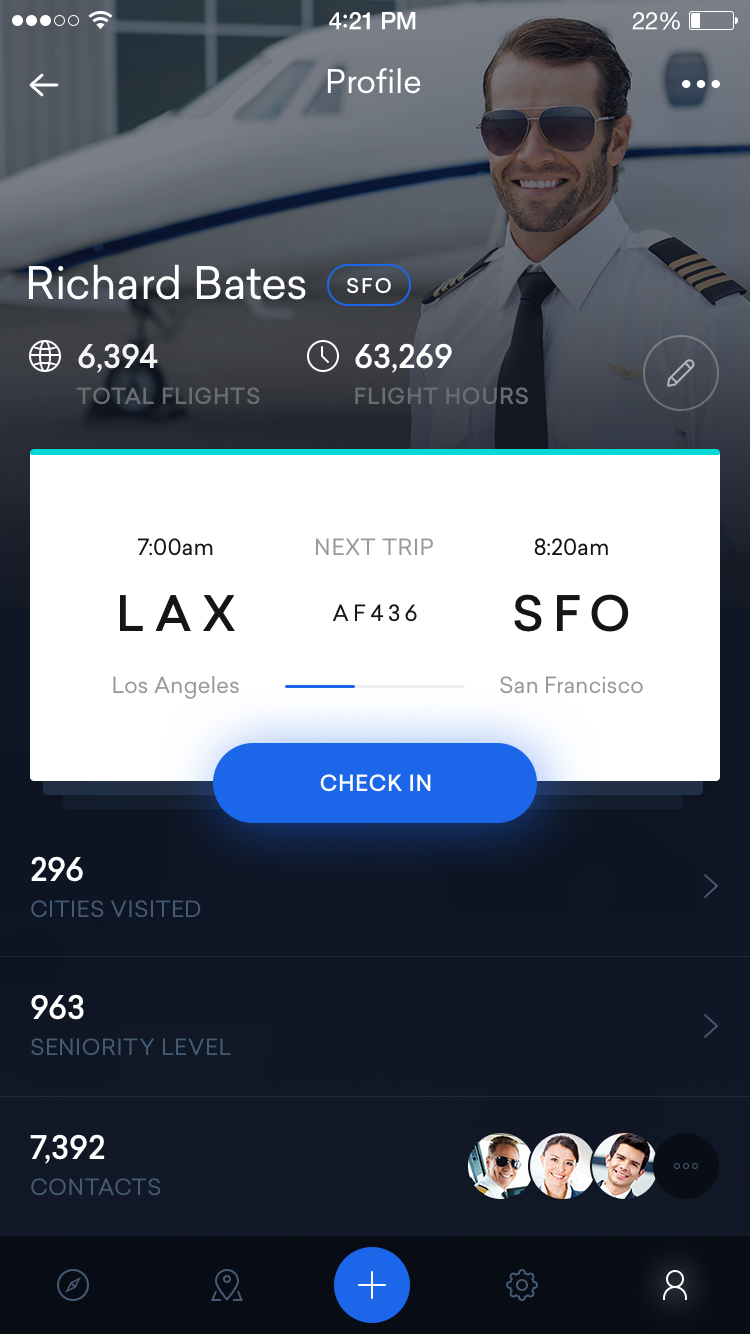Tap the blue plus add button
The width and height of the screenshot is (750, 1334).
(372, 1285)
